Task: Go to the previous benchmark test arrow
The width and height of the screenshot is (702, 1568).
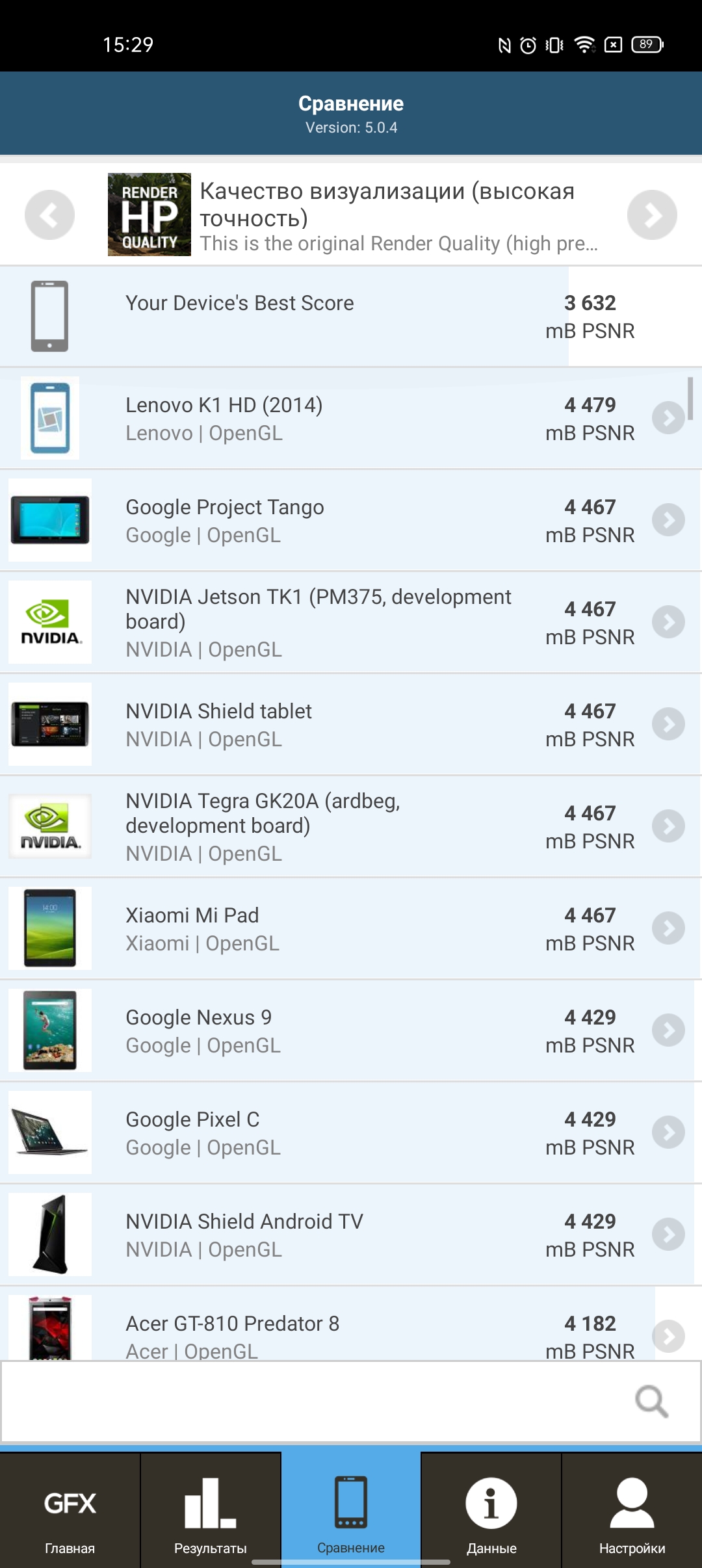Action: click(x=49, y=215)
